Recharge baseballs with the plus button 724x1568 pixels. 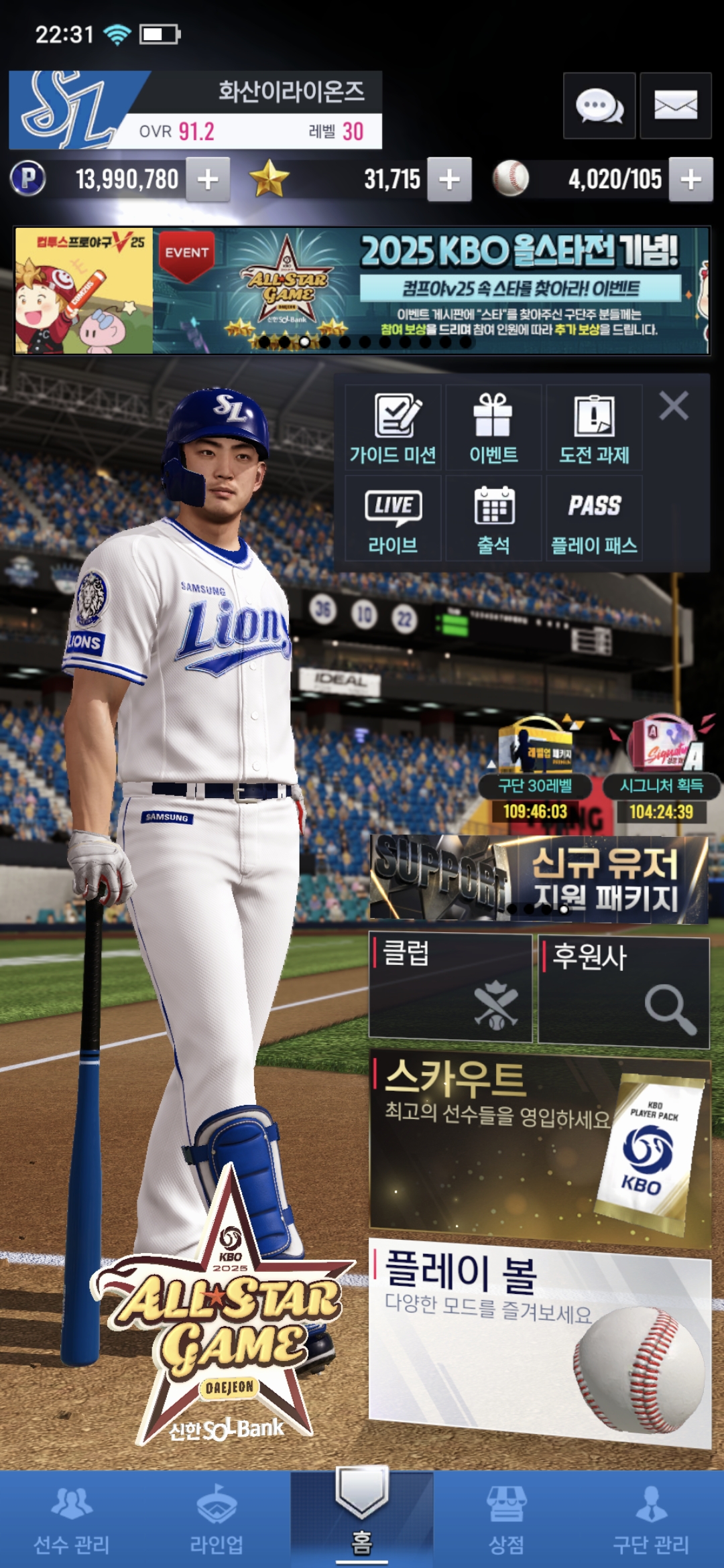(690, 180)
